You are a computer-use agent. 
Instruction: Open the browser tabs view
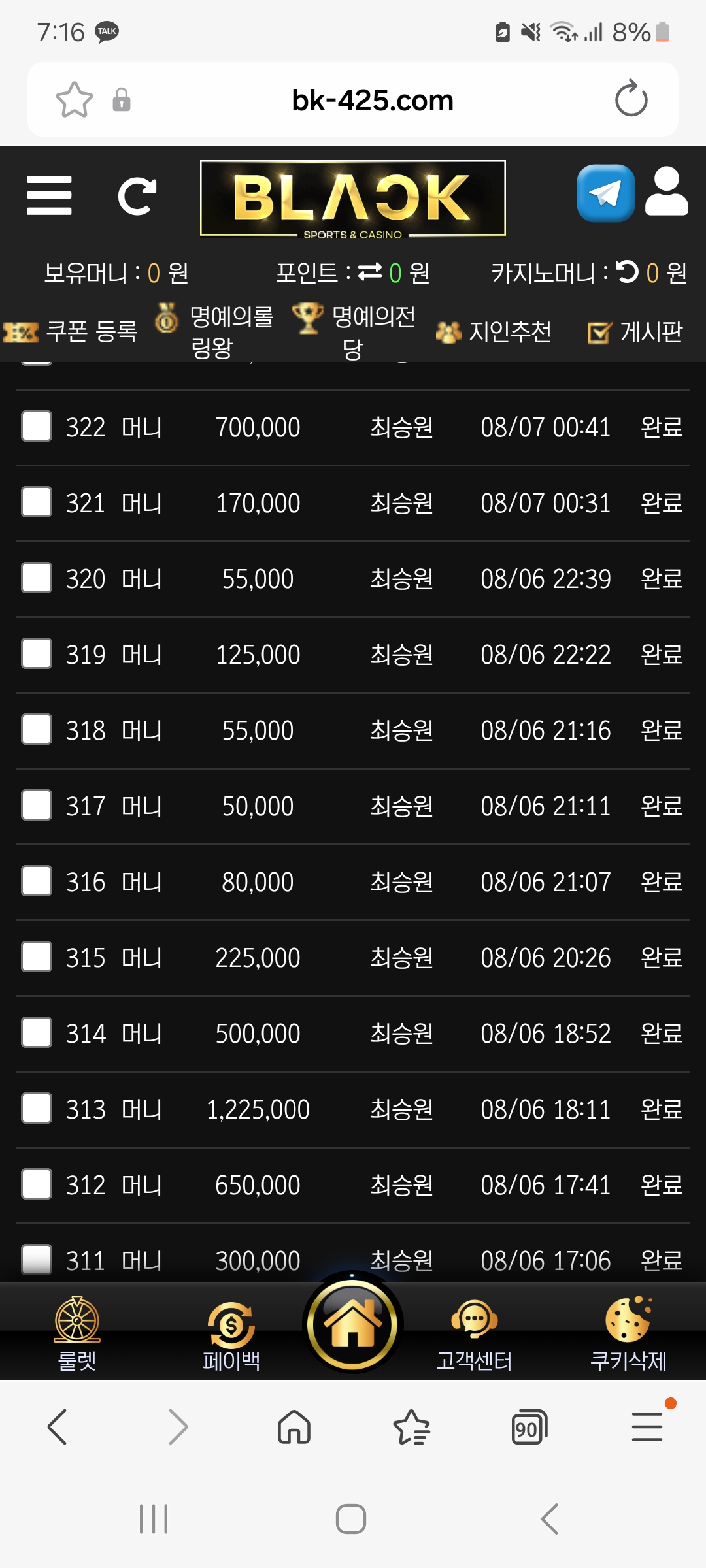click(529, 1427)
